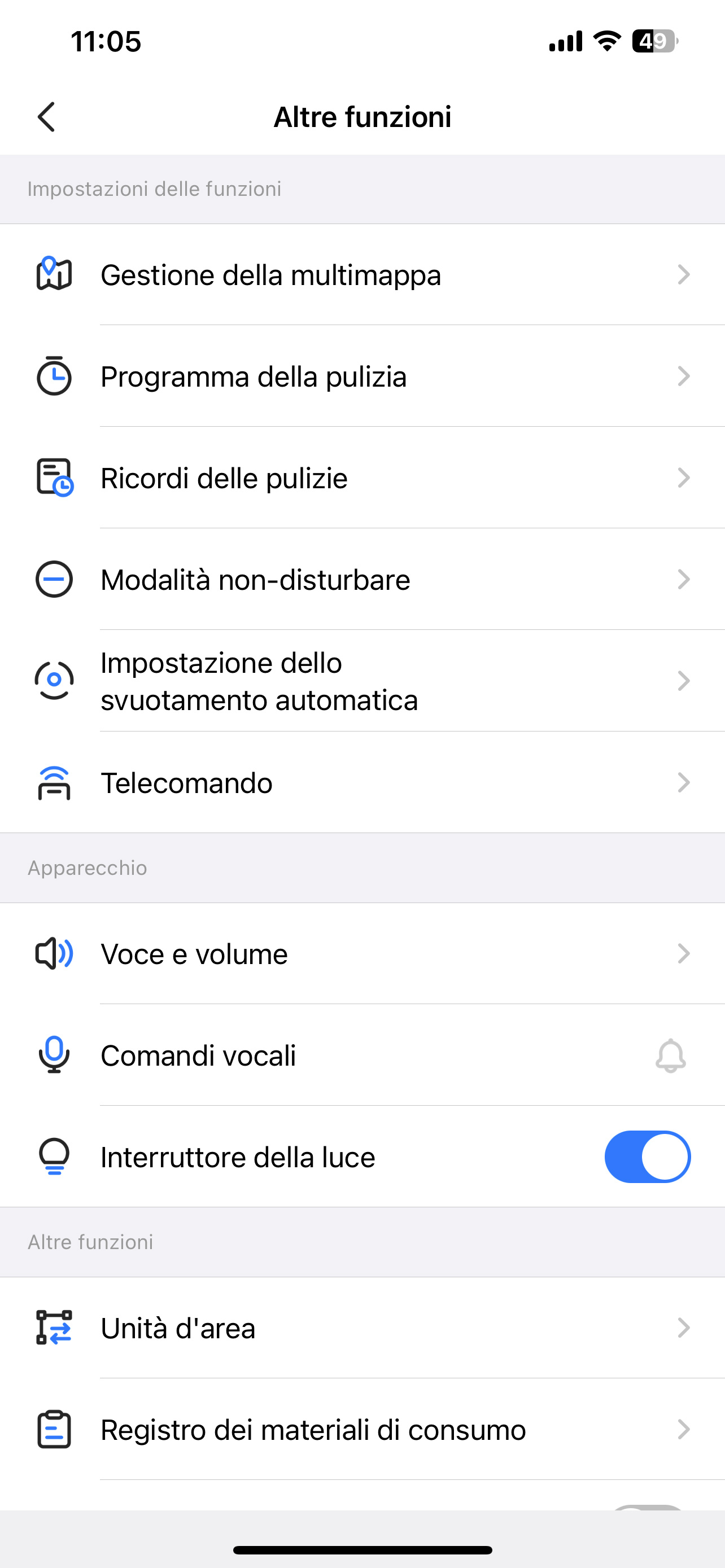Open Programma della pulizia

362,376
